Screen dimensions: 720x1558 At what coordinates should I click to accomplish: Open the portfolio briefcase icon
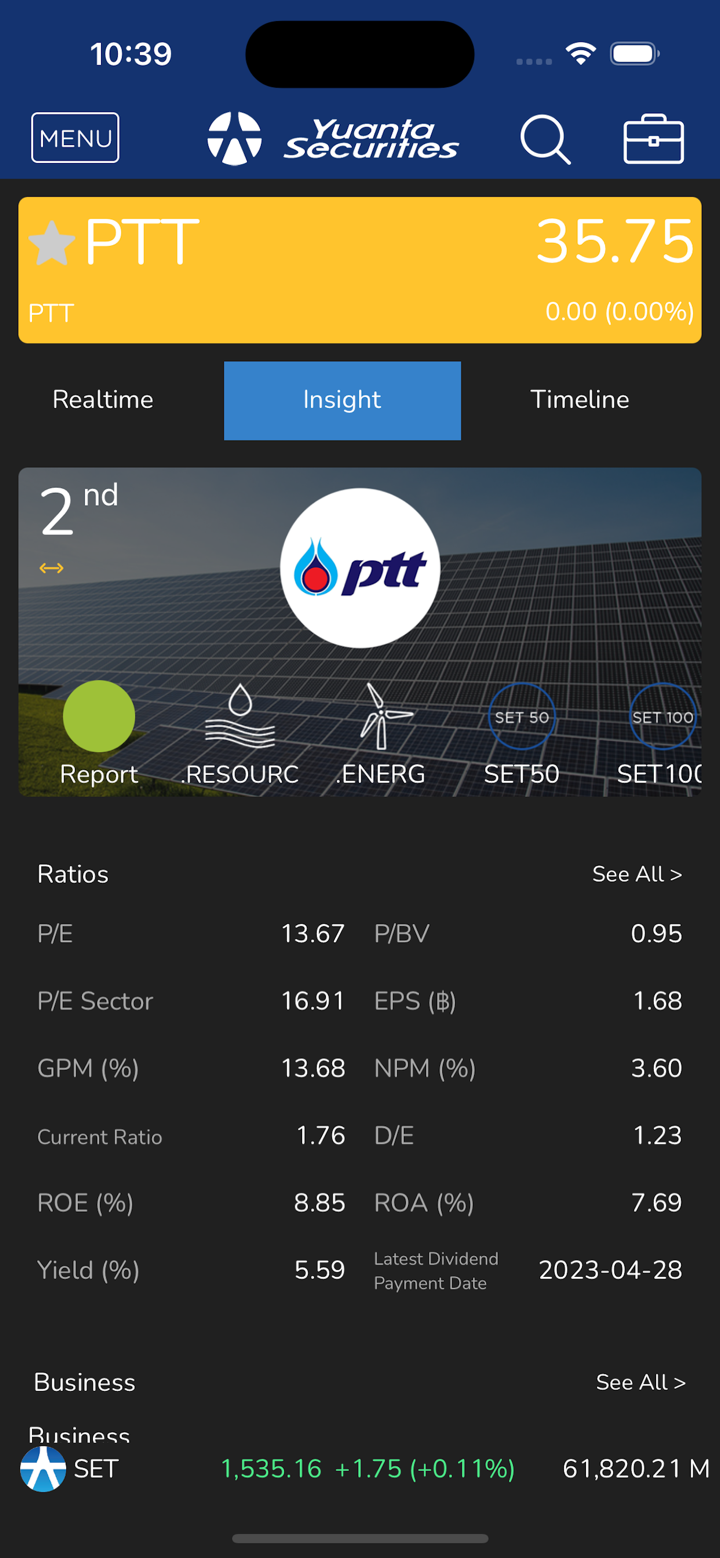pyautogui.click(x=653, y=138)
